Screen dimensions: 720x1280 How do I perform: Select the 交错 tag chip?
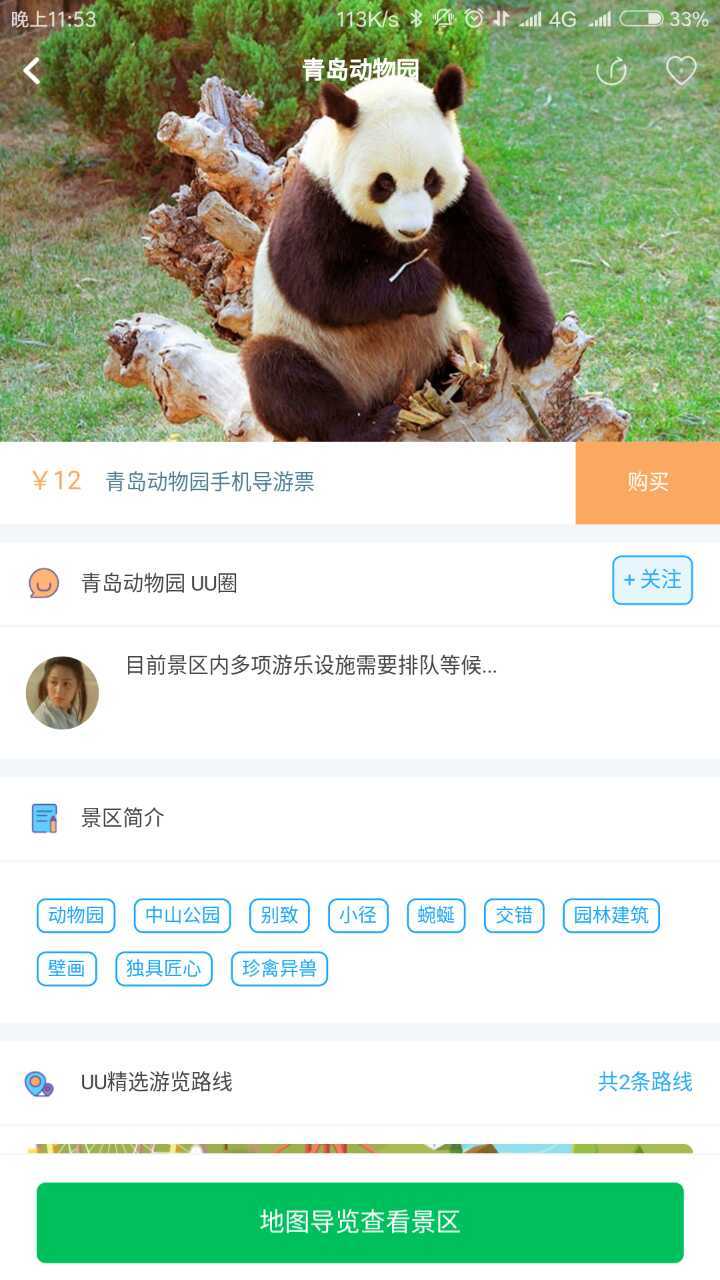pyautogui.click(x=514, y=915)
